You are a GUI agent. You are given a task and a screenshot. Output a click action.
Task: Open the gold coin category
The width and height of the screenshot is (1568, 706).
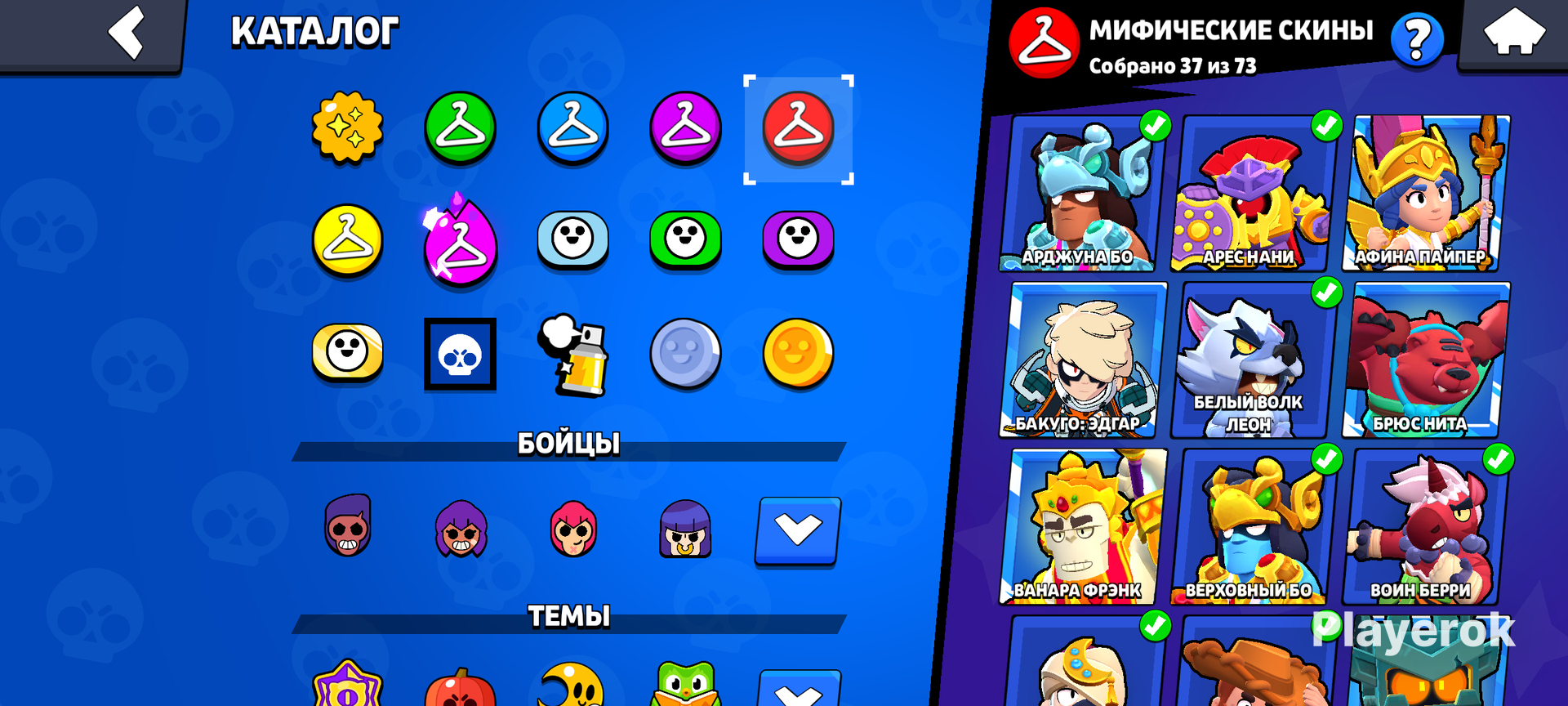click(x=798, y=353)
